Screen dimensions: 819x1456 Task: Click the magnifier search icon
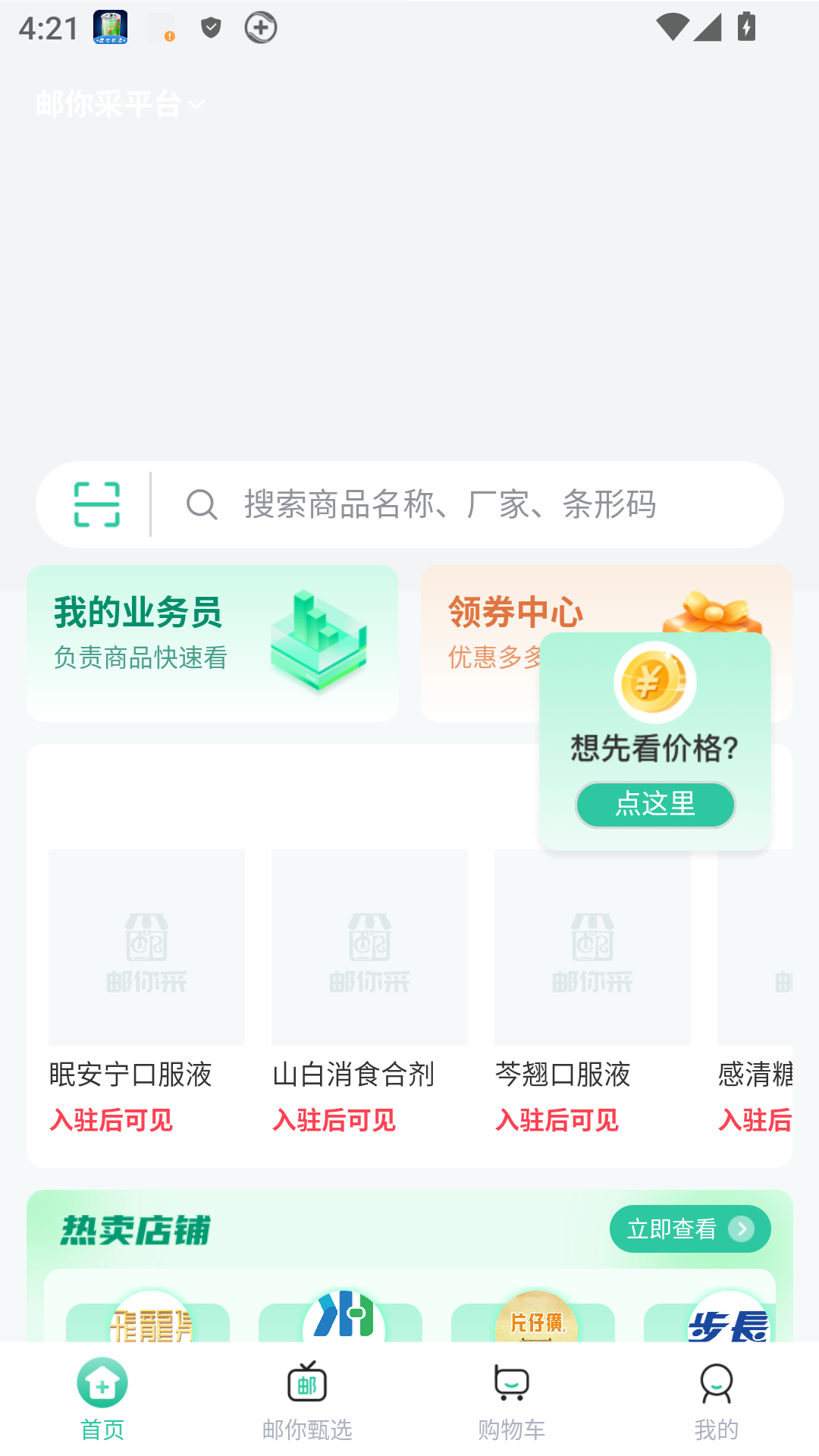[202, 504]
